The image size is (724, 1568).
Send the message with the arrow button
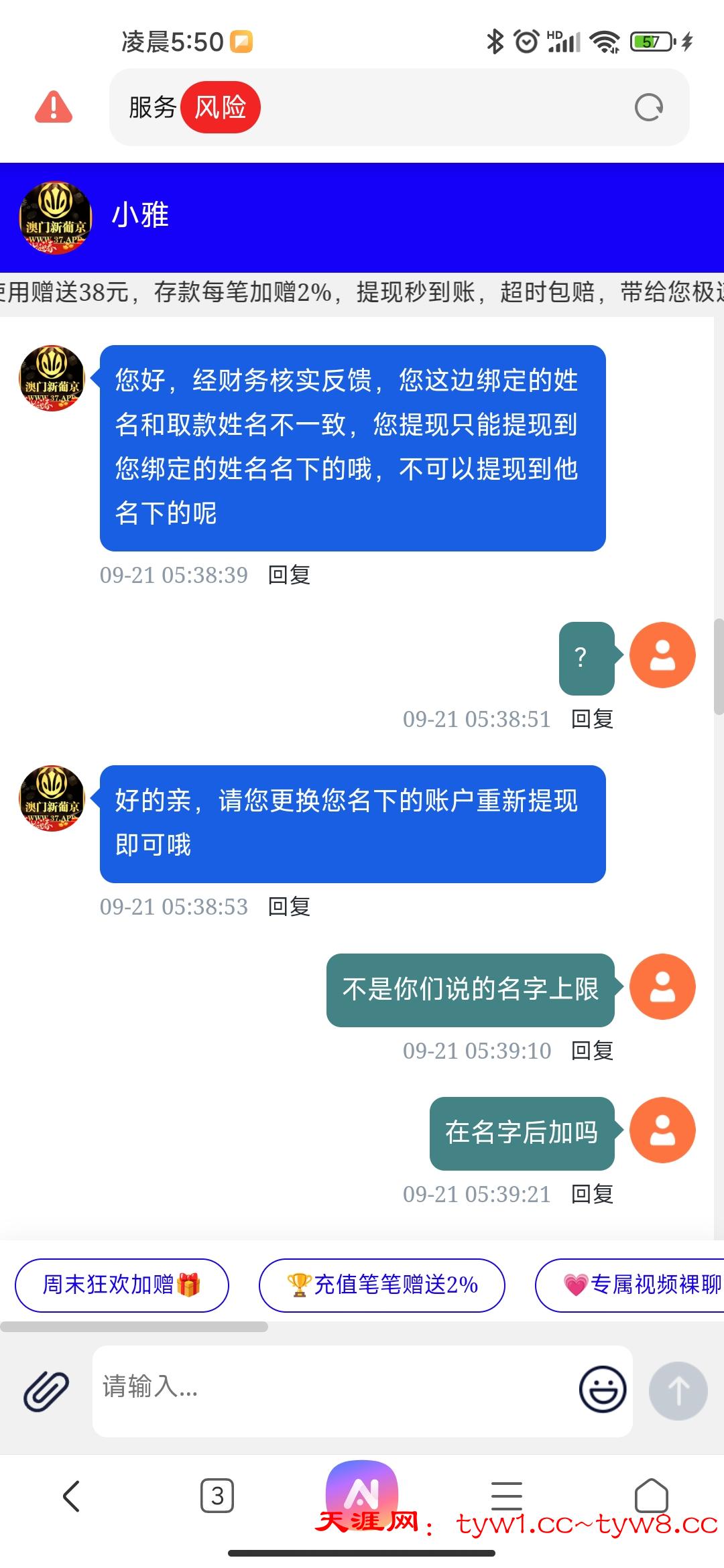click(678, 1390)
